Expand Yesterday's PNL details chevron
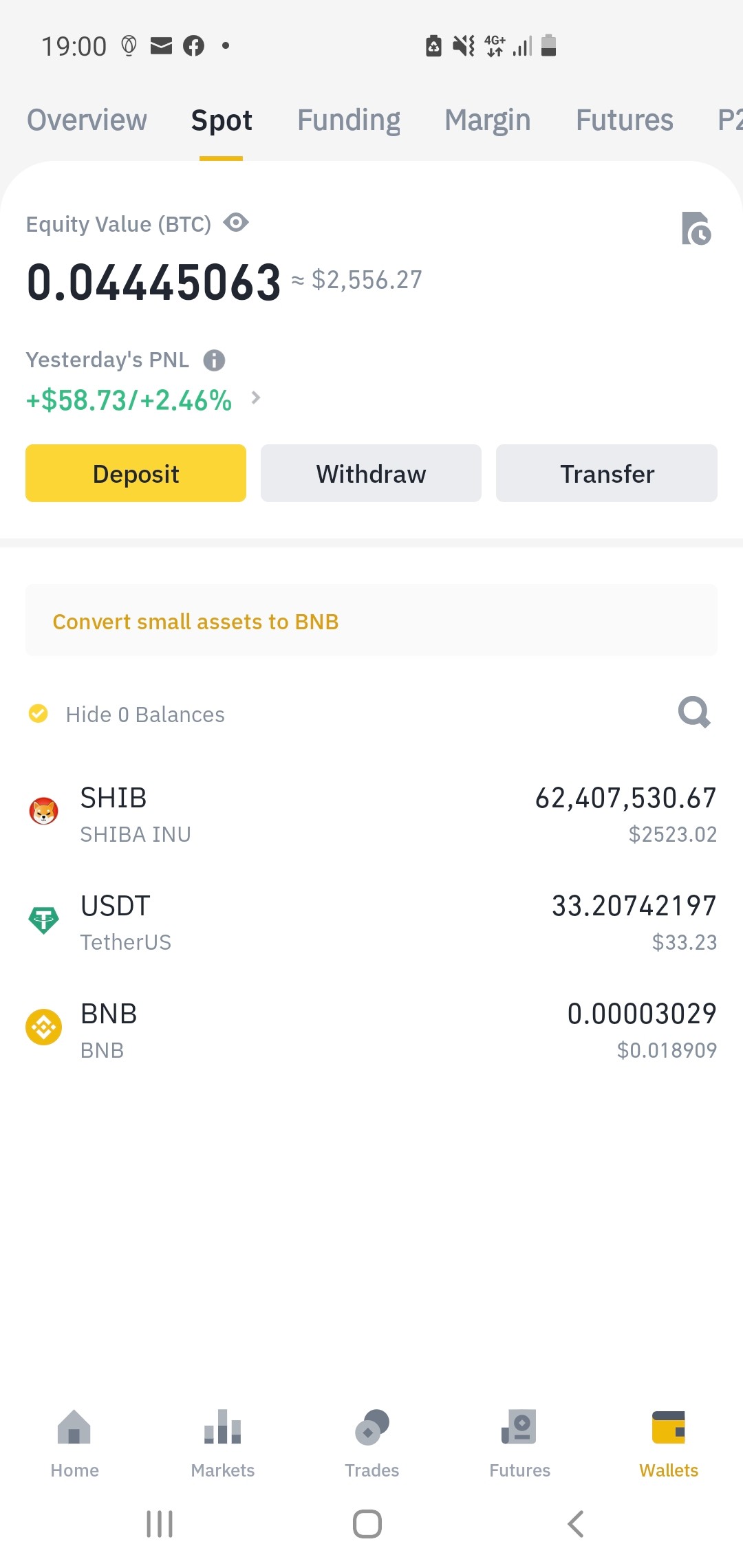Image resolution: width=743 pixels, height=1568 pixels. coord(256,398)
